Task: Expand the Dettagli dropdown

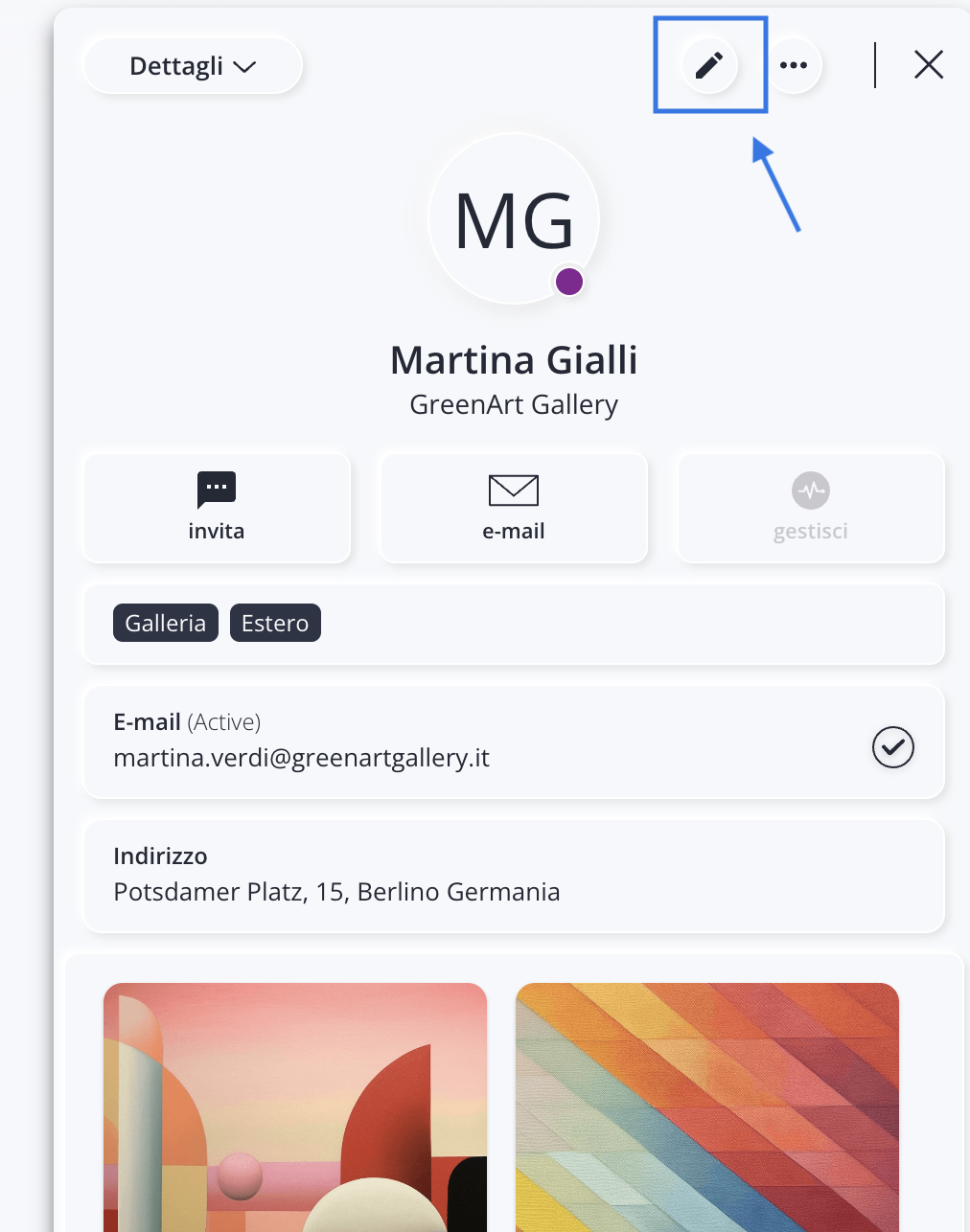Action: (x=193, y=66)
